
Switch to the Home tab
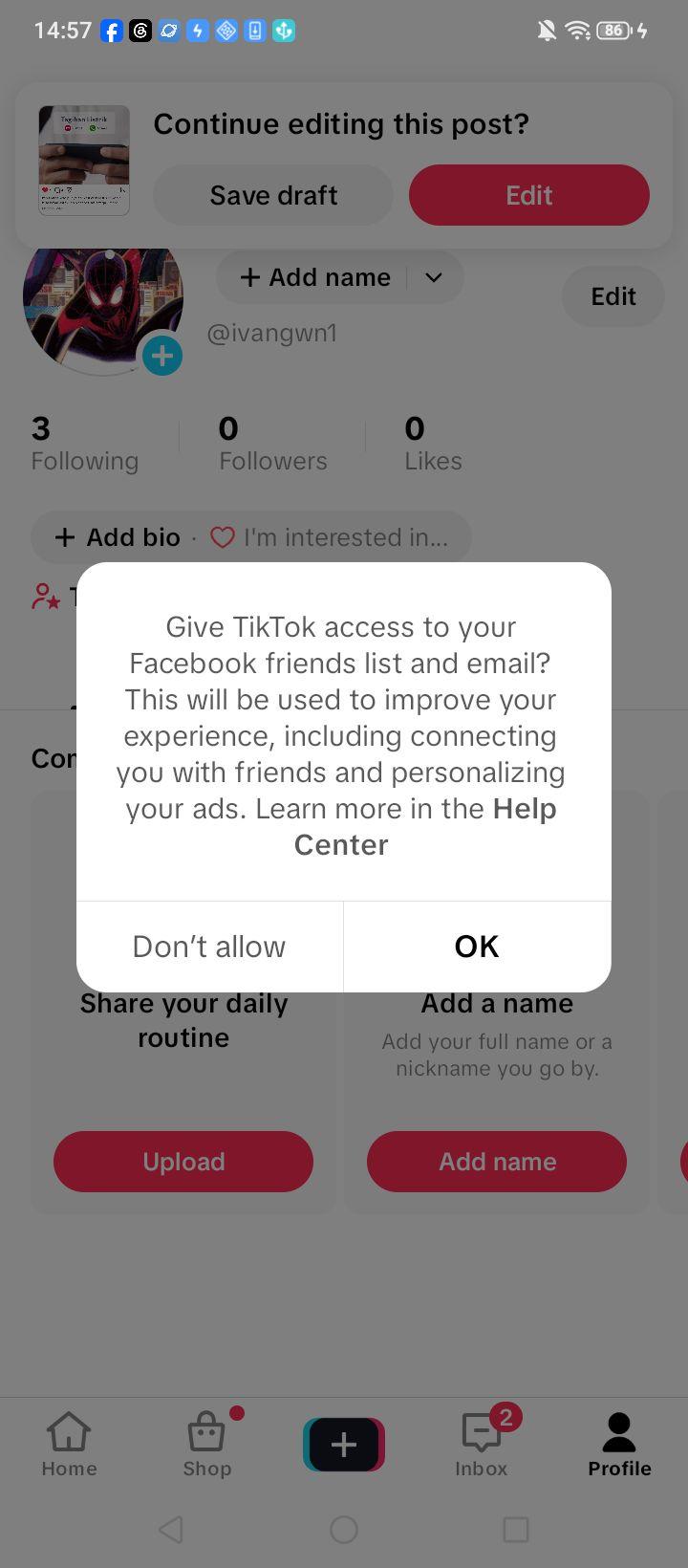click(x=69, y=1445)
